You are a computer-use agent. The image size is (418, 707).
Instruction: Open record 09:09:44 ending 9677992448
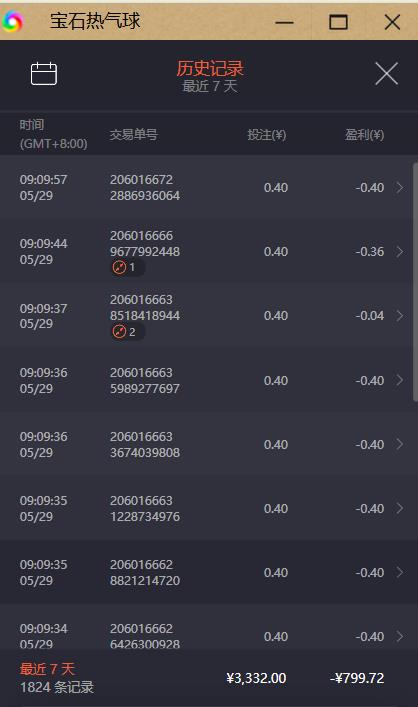pos(207,252)
